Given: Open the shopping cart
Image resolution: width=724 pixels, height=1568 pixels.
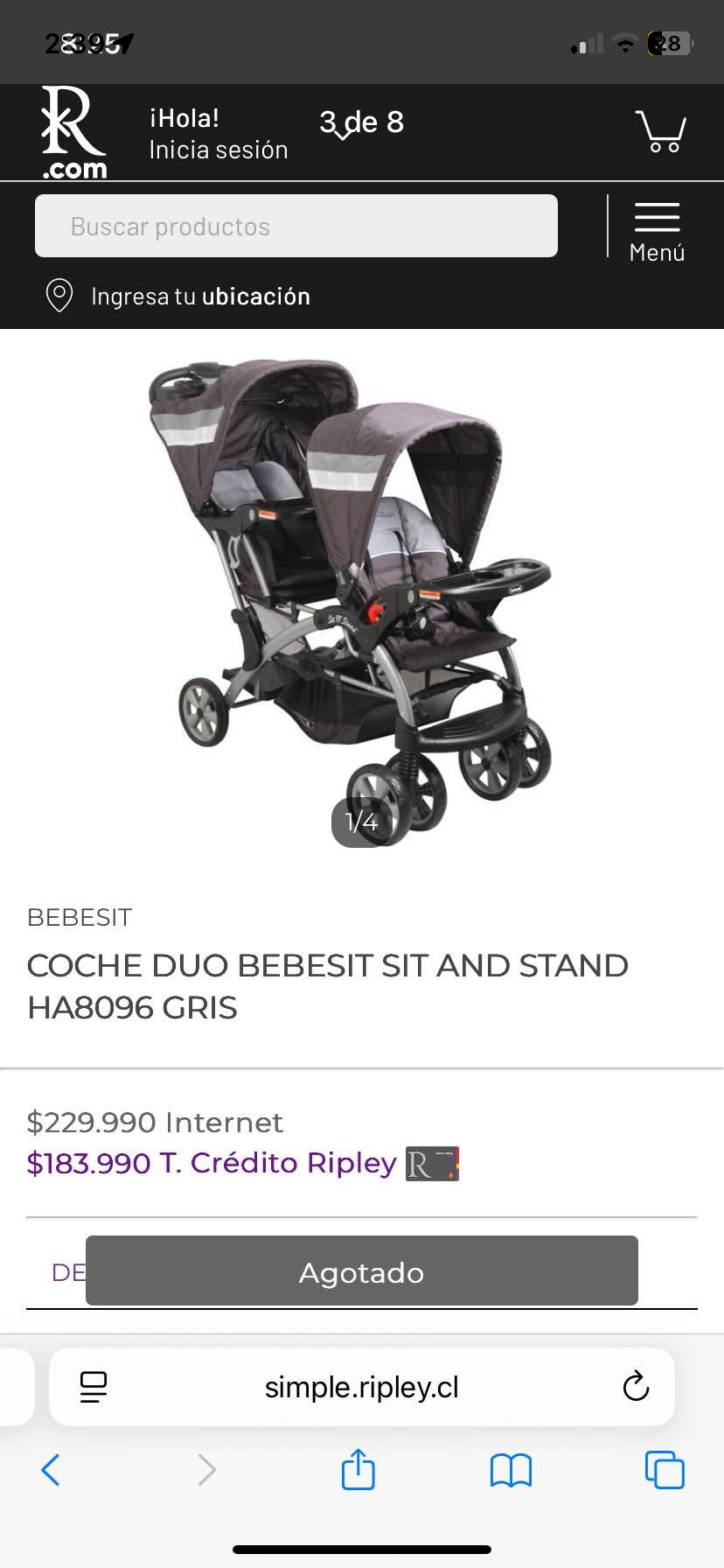Looking at the screenshot, I should coord(661,132).
